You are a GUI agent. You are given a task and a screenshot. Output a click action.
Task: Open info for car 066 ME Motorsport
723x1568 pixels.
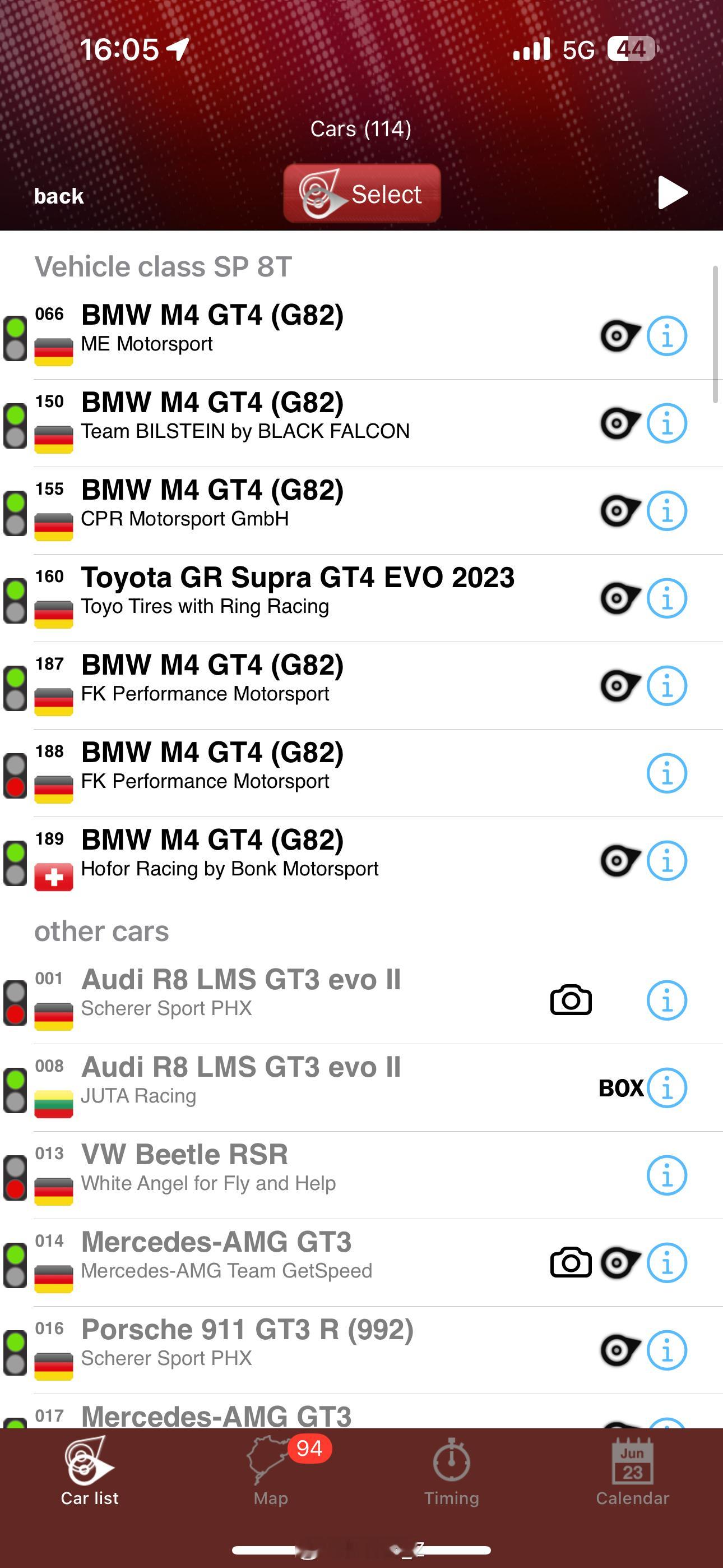click(x=667, y=335)
